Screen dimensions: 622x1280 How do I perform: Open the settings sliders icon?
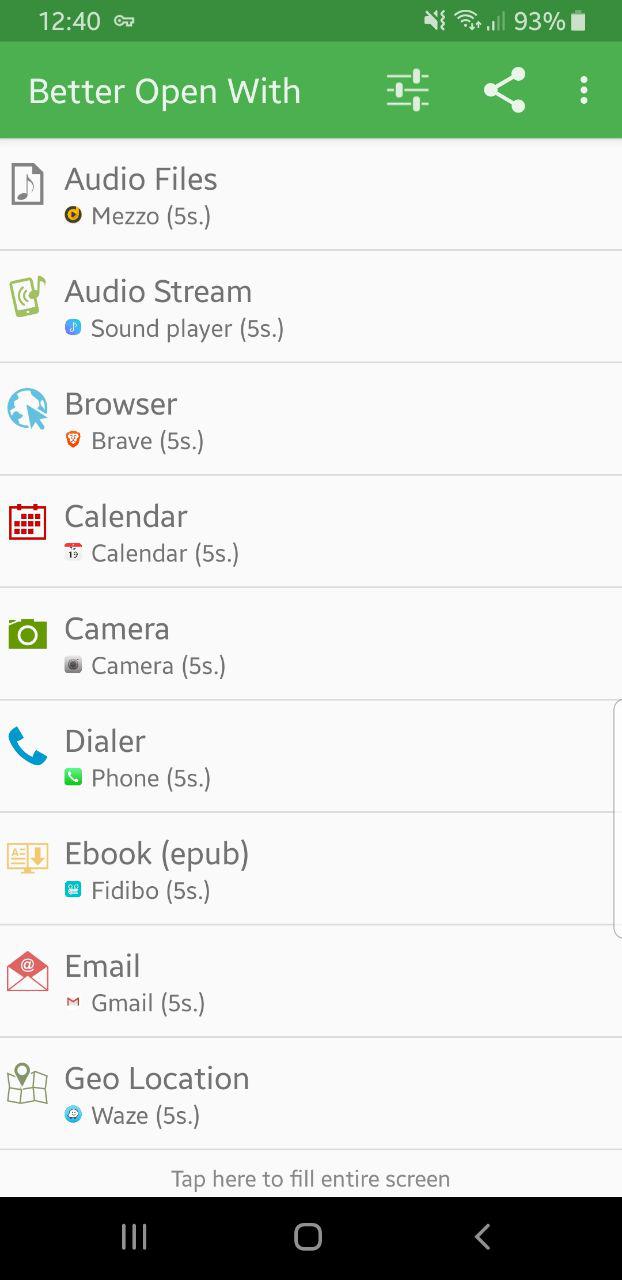coord(408,91)
